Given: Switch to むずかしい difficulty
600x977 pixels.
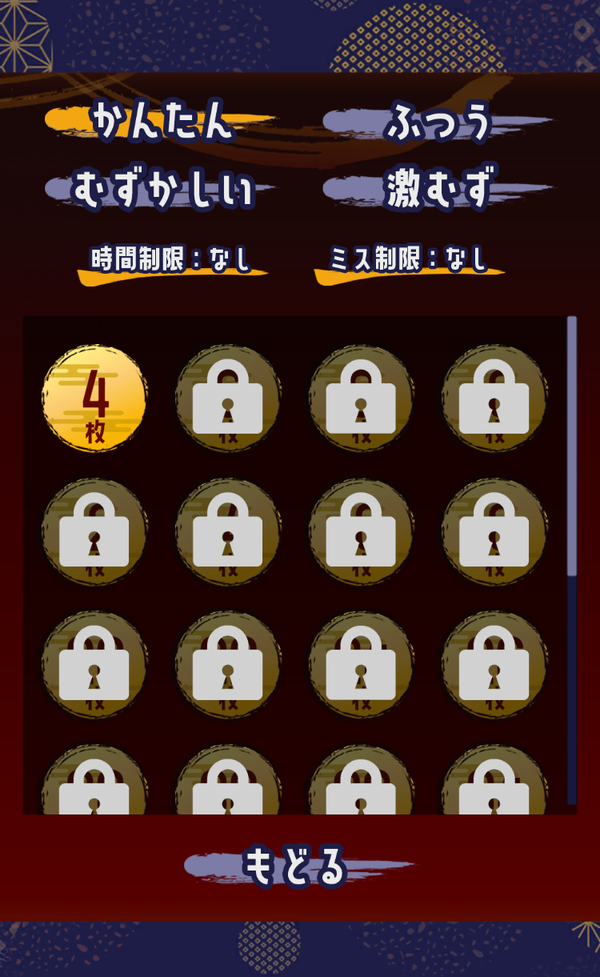Looking at the screenshot, I should 161,189.
